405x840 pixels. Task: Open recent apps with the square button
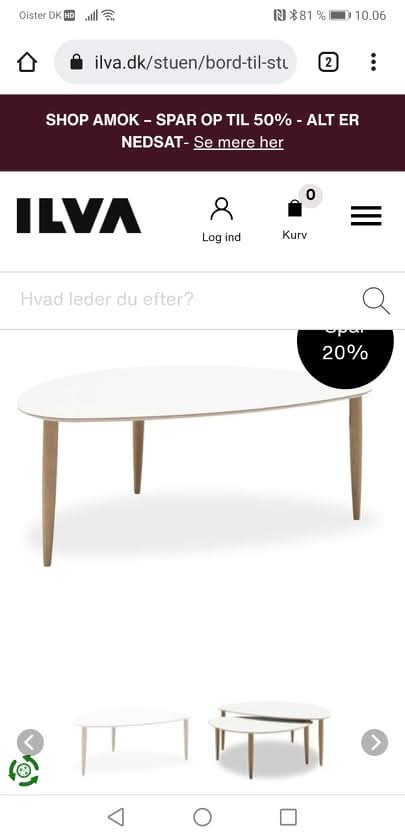click(288, 818)
